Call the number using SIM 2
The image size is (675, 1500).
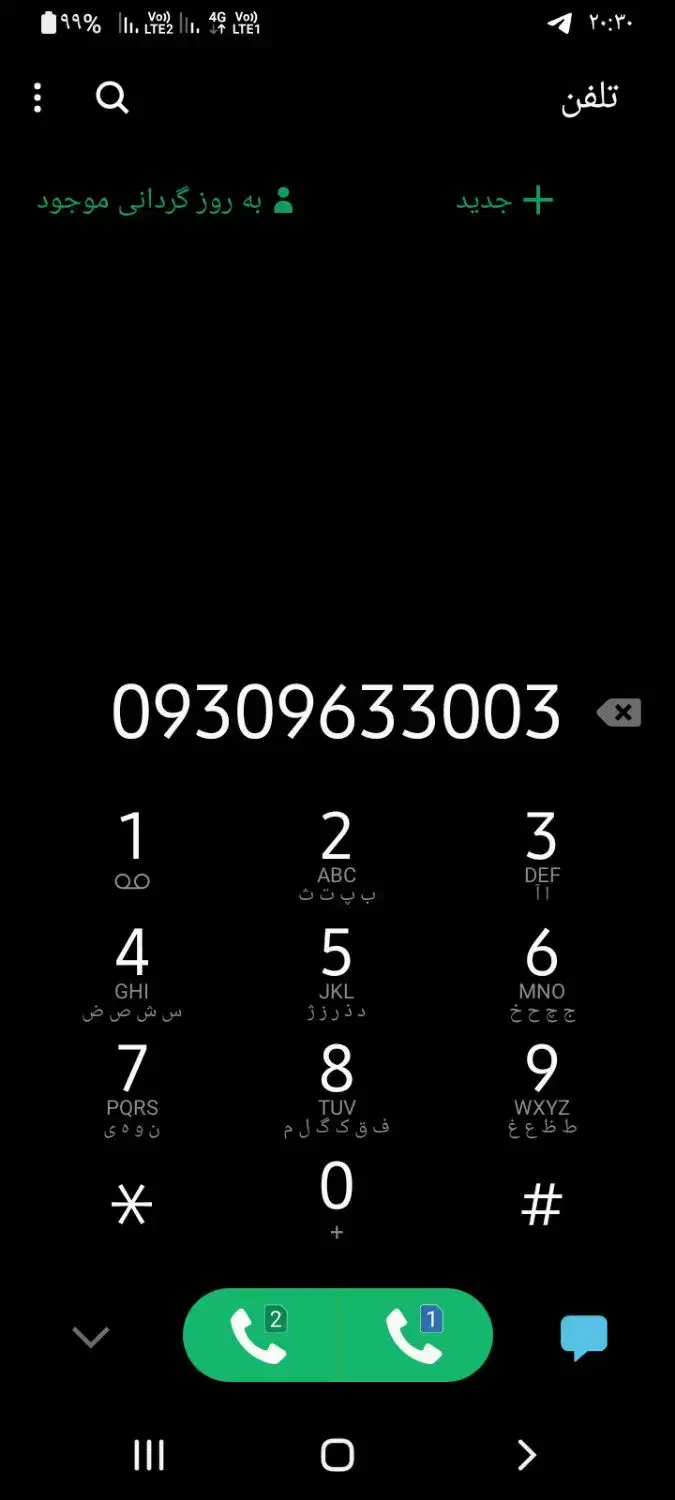click(261, 1335)
